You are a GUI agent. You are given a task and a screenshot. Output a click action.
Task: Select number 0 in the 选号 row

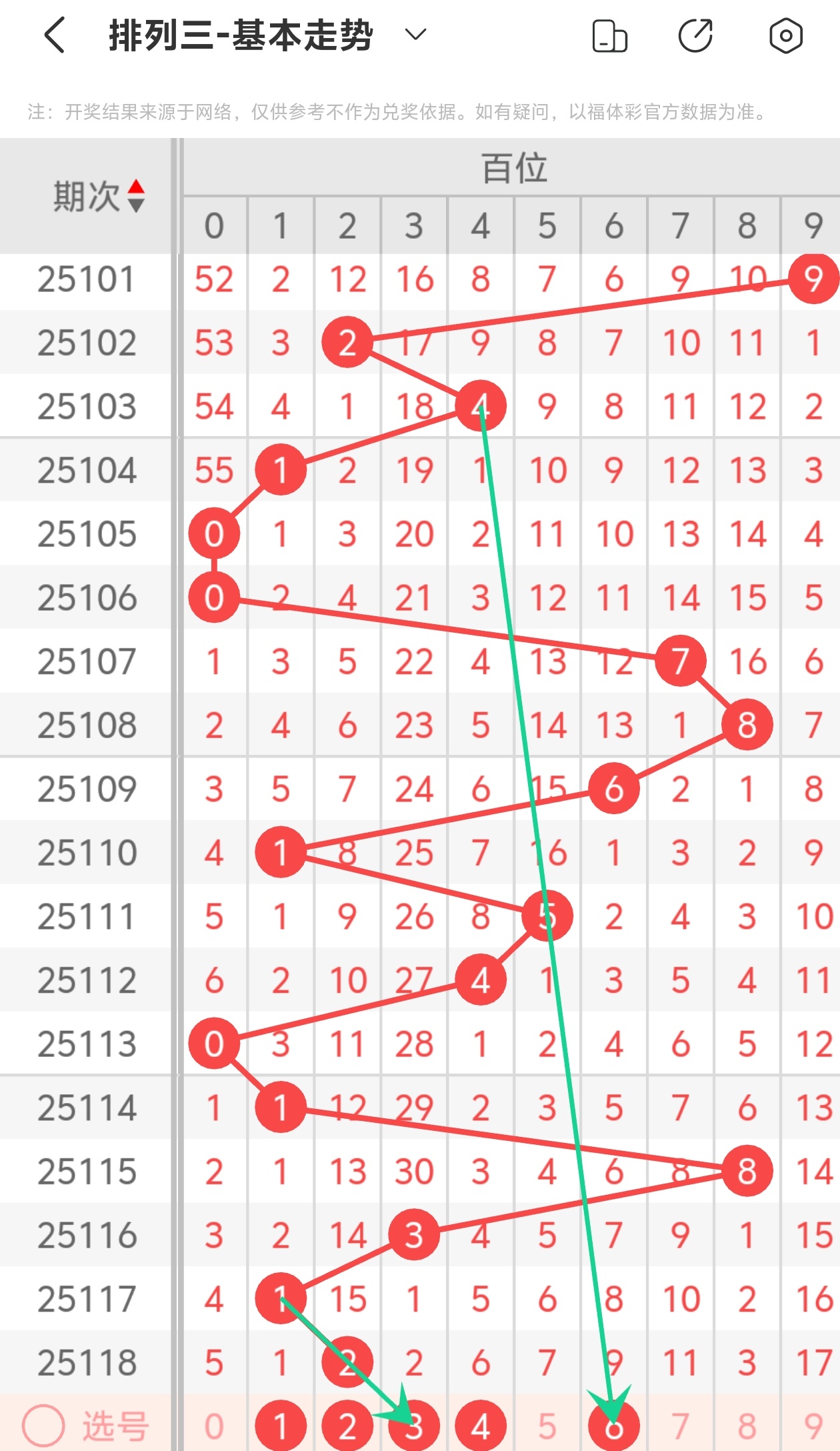click(214, 1426)
